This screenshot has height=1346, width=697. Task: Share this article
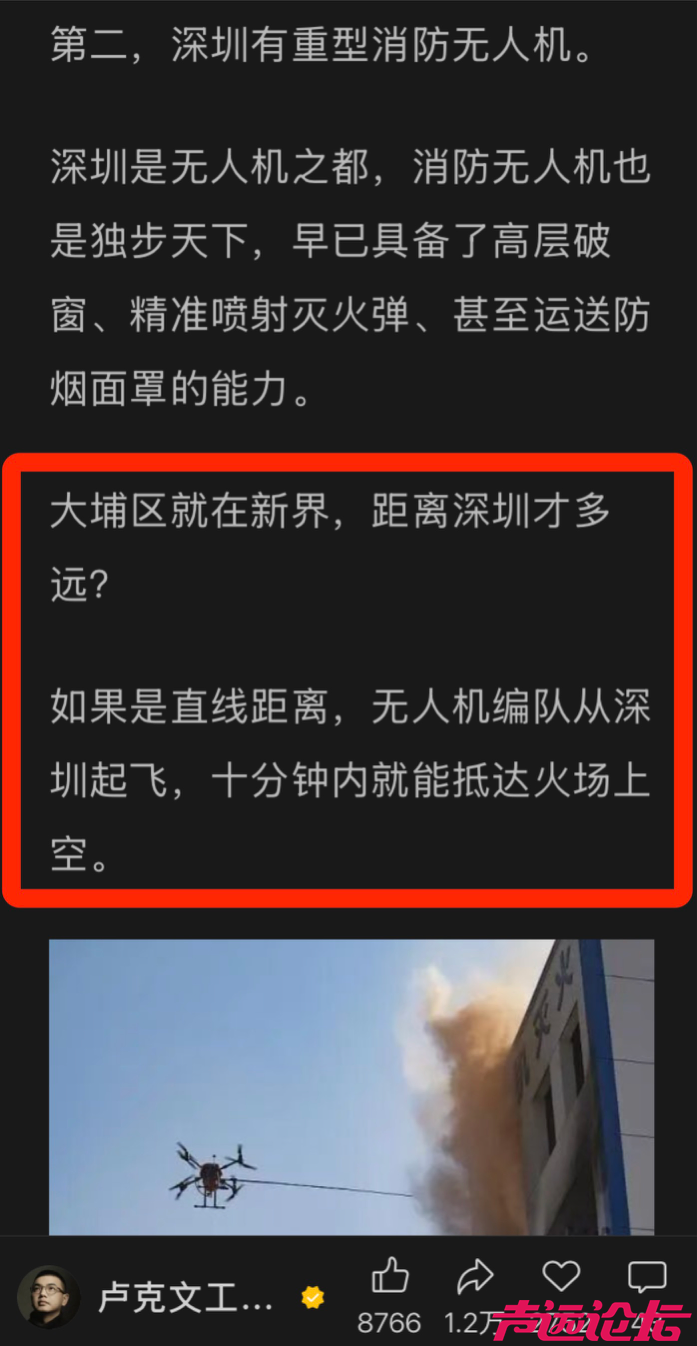point(474,1277)
